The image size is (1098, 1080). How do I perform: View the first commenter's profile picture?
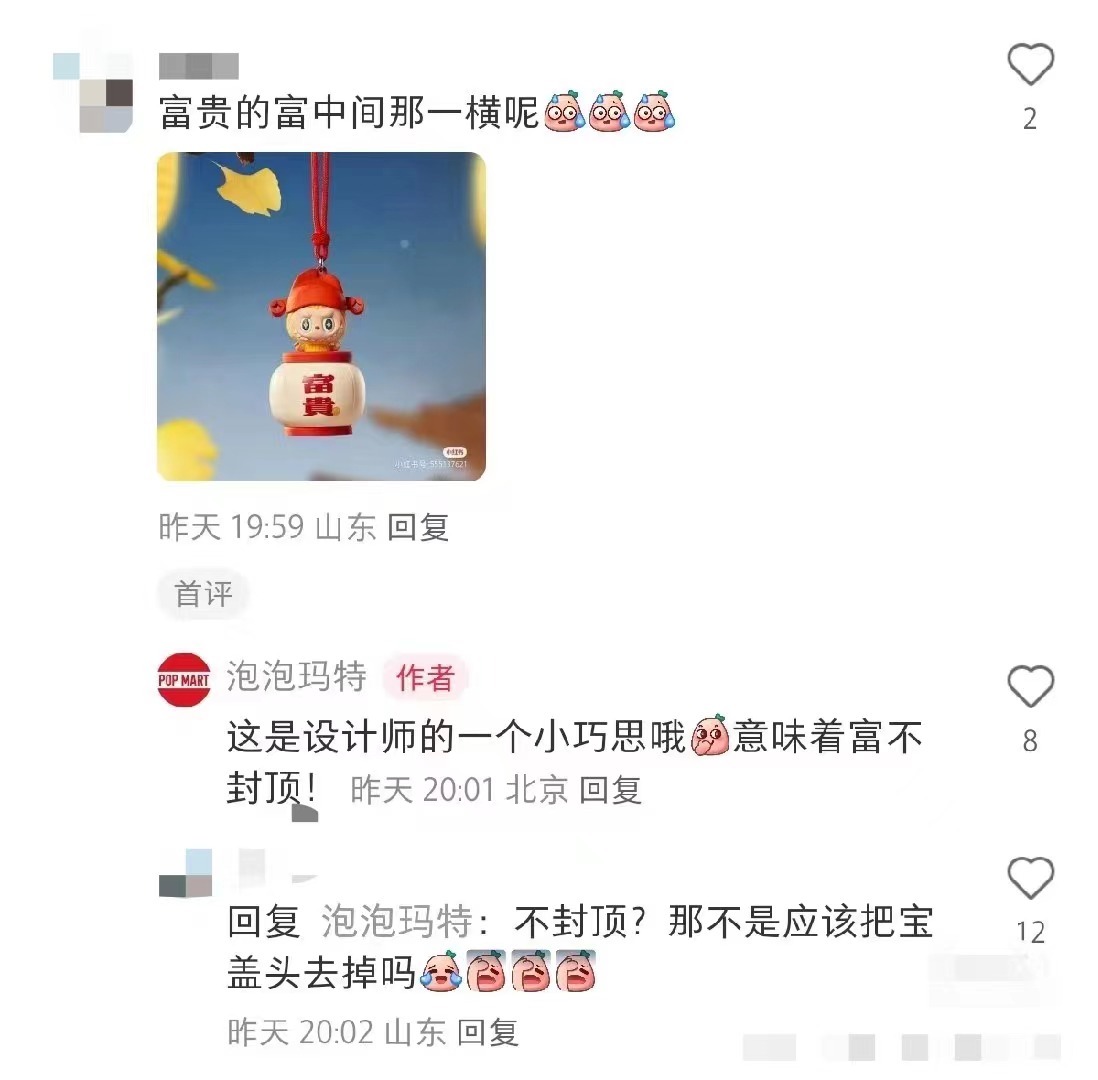(93, 94)
